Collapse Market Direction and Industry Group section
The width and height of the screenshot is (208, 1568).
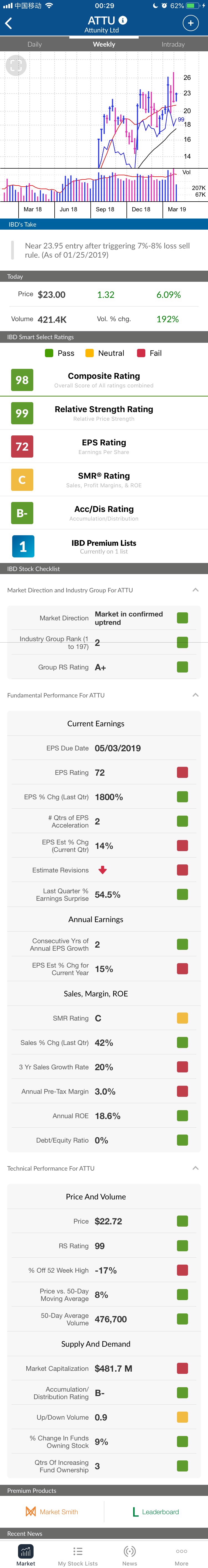tap(195, 590)
